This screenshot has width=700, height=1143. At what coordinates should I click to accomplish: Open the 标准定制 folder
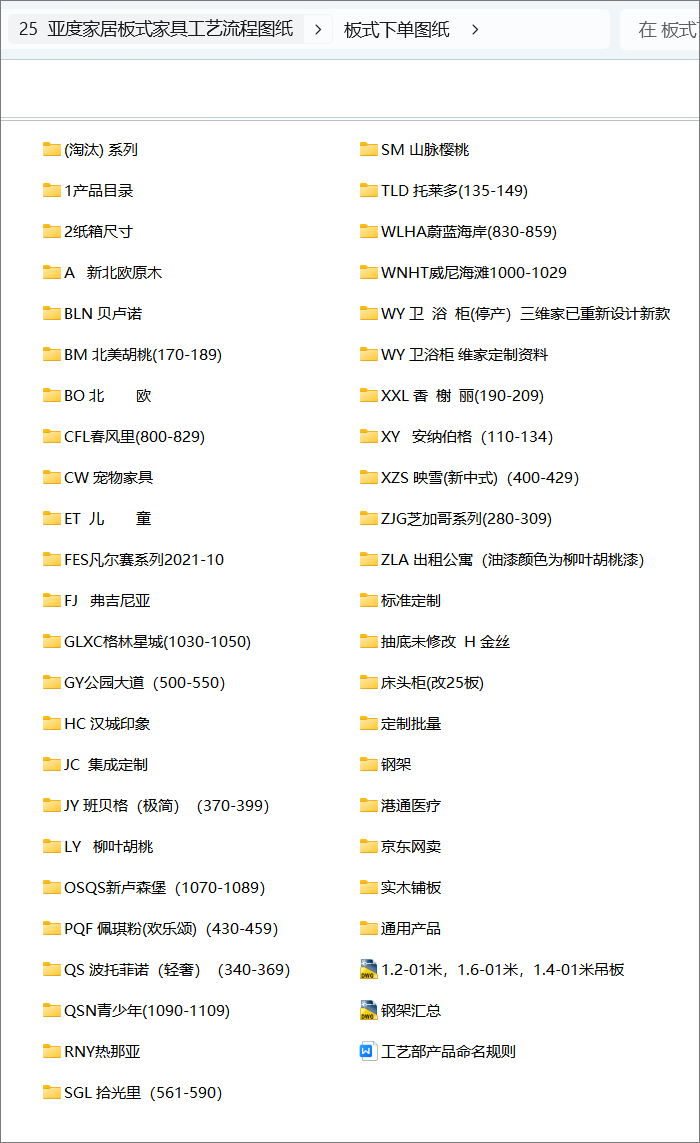(x=410, y=601)
